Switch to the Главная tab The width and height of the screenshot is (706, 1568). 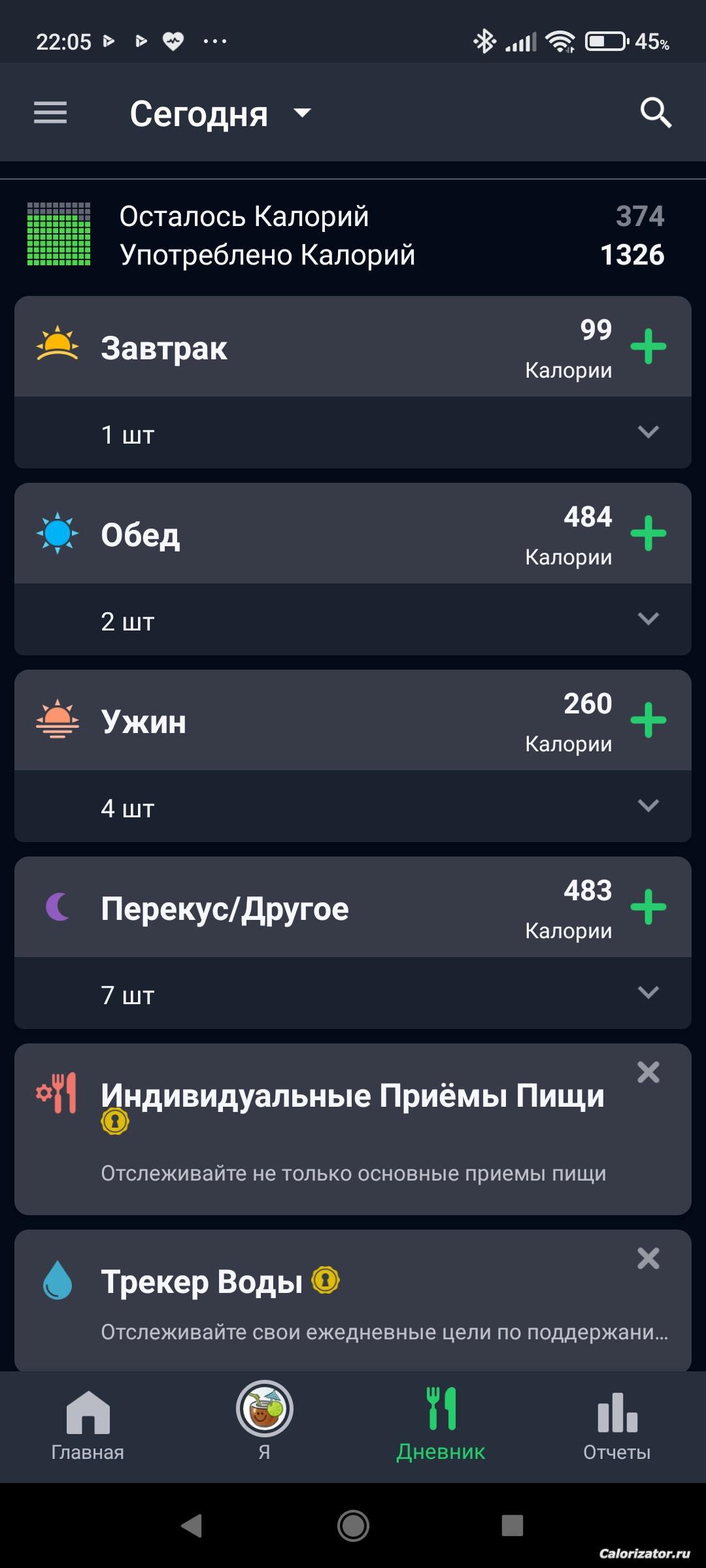pos(88,1424)
